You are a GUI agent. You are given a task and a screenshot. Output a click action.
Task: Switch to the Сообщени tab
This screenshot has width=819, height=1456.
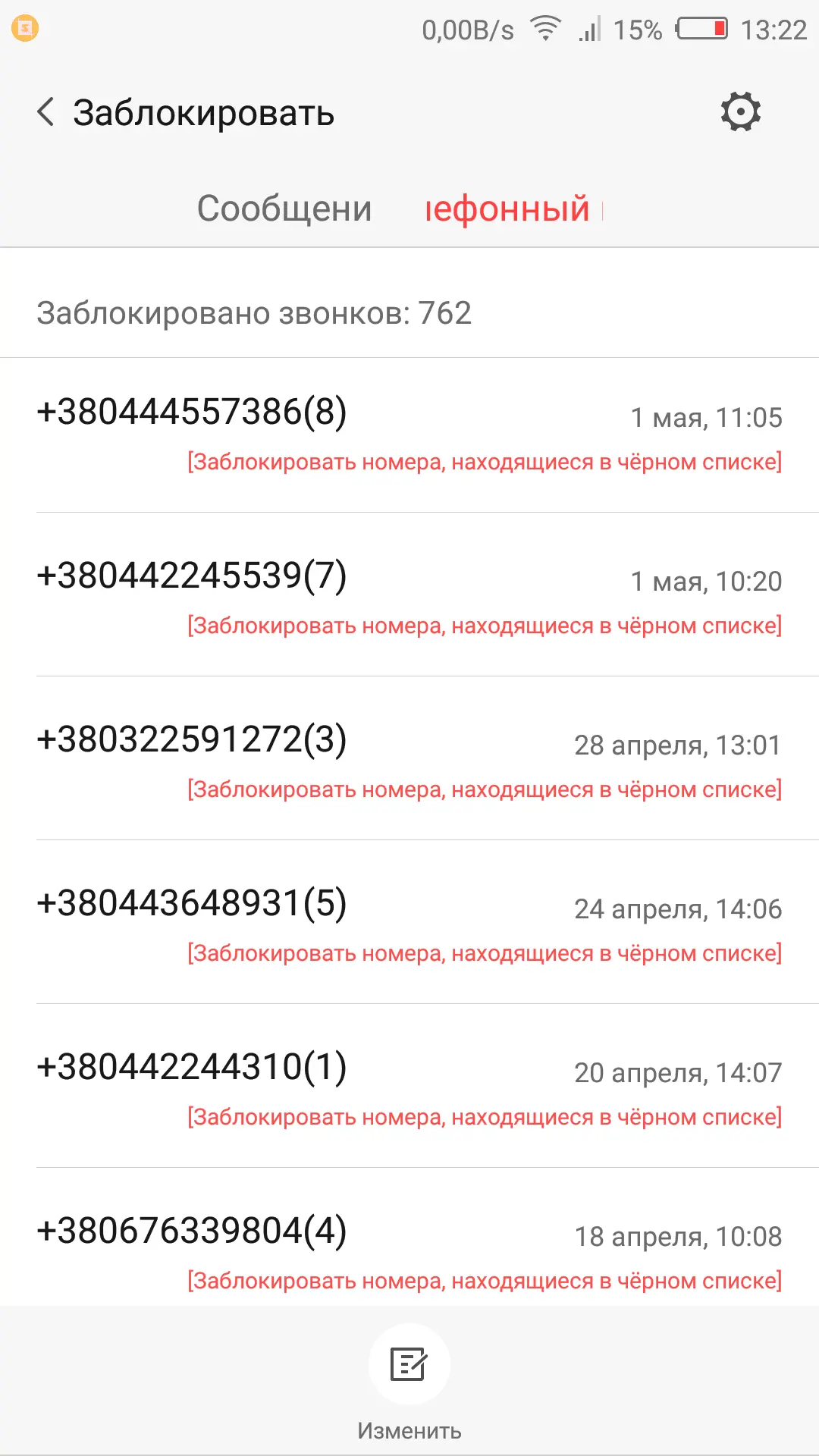pyautogui.click(x=284, y=209)
